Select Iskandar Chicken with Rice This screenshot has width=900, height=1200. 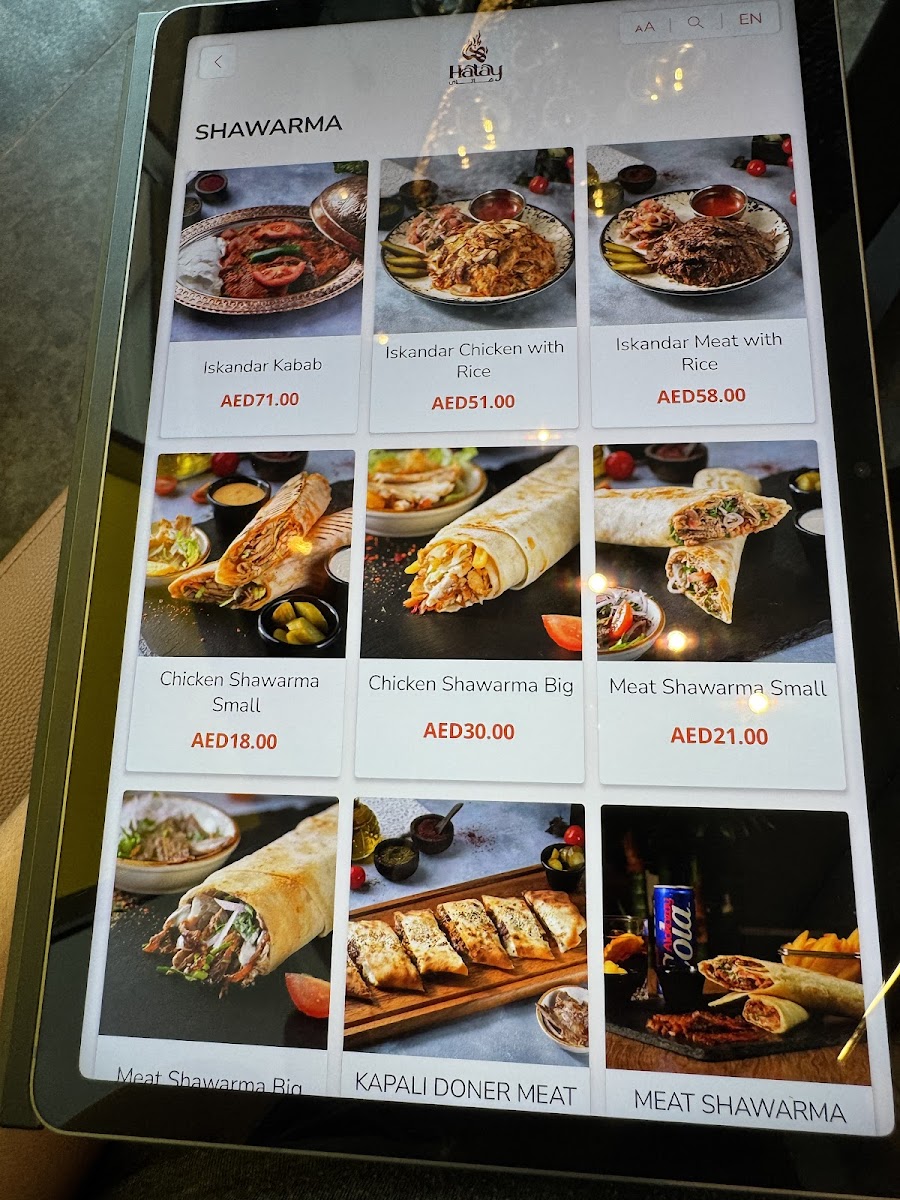[475, 291]
